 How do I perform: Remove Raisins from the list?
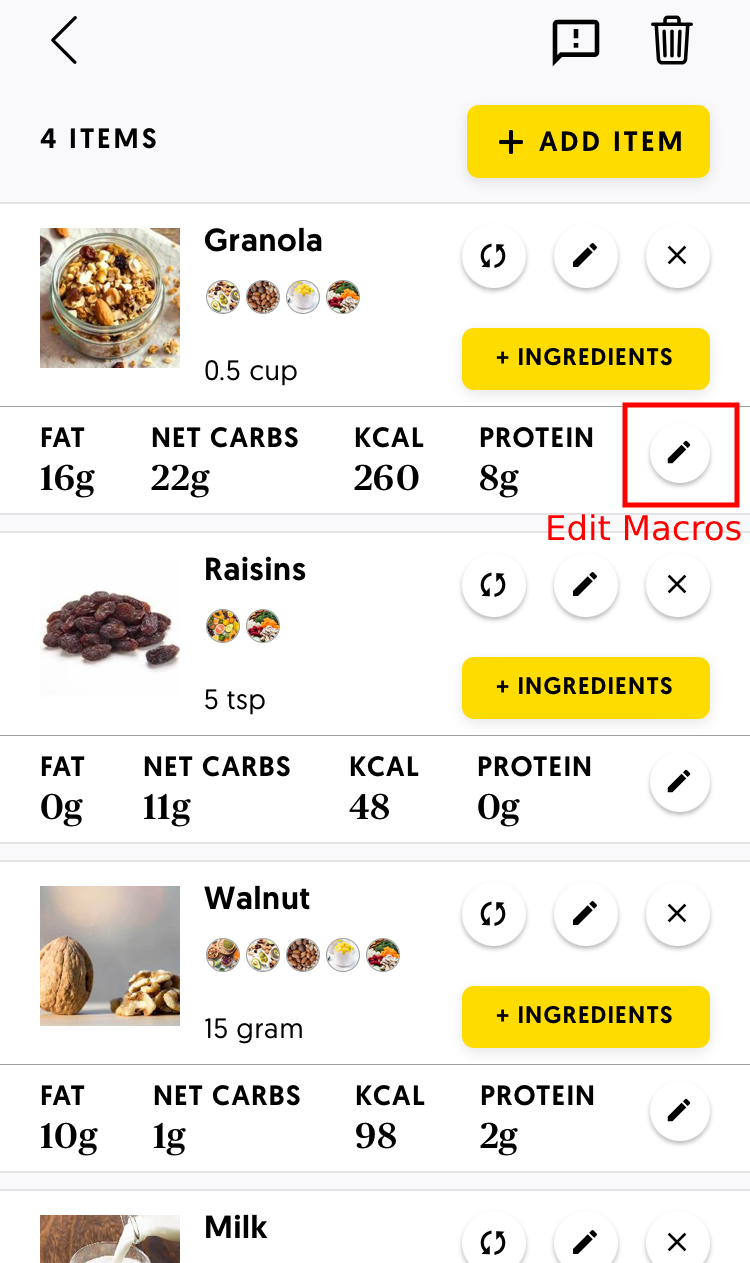click(677, 585)
